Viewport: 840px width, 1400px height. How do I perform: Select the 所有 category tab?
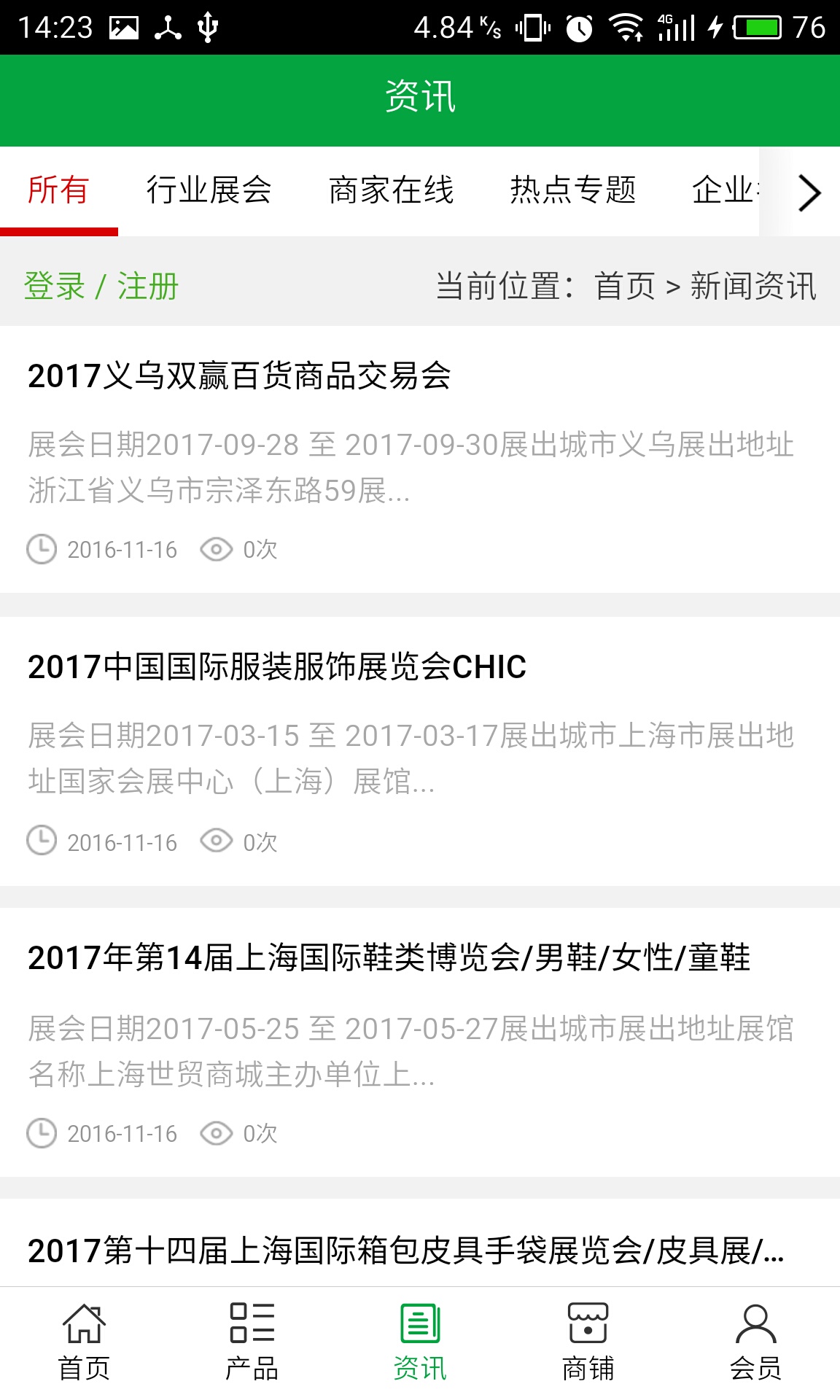58,191
